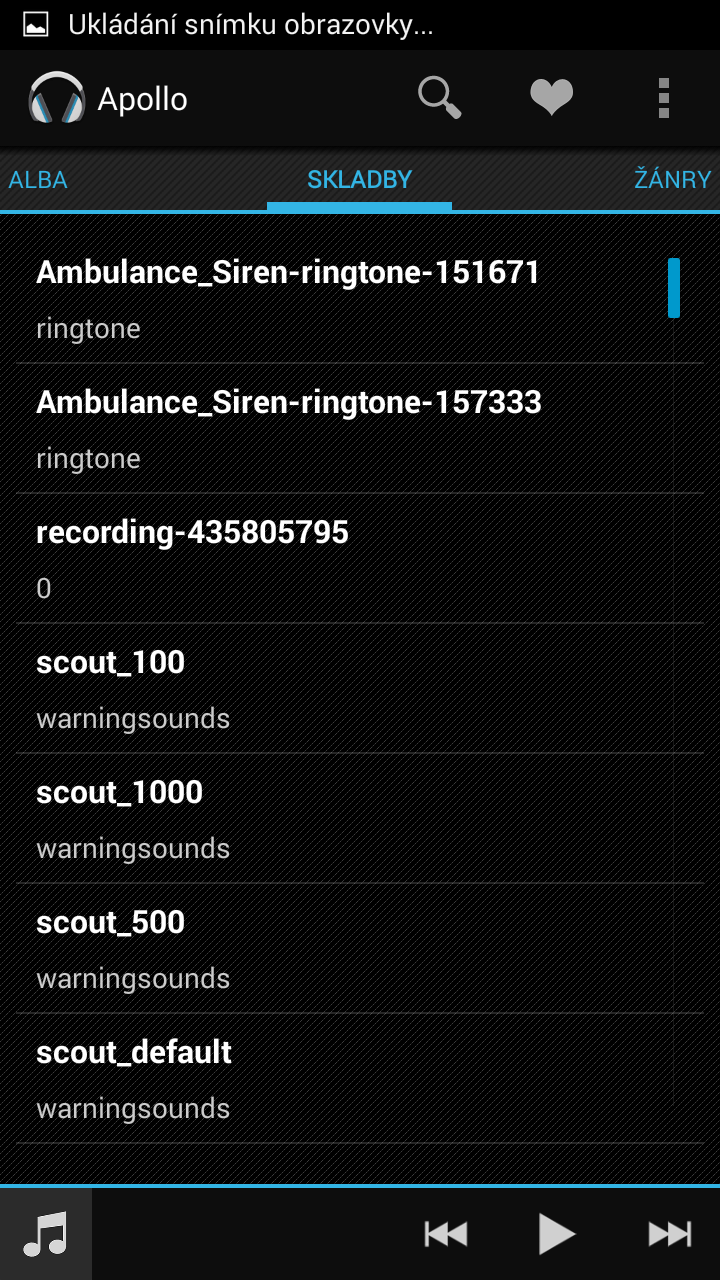Skip to the next track
Screen dimensions: 720x1280
coord(670,1234)
